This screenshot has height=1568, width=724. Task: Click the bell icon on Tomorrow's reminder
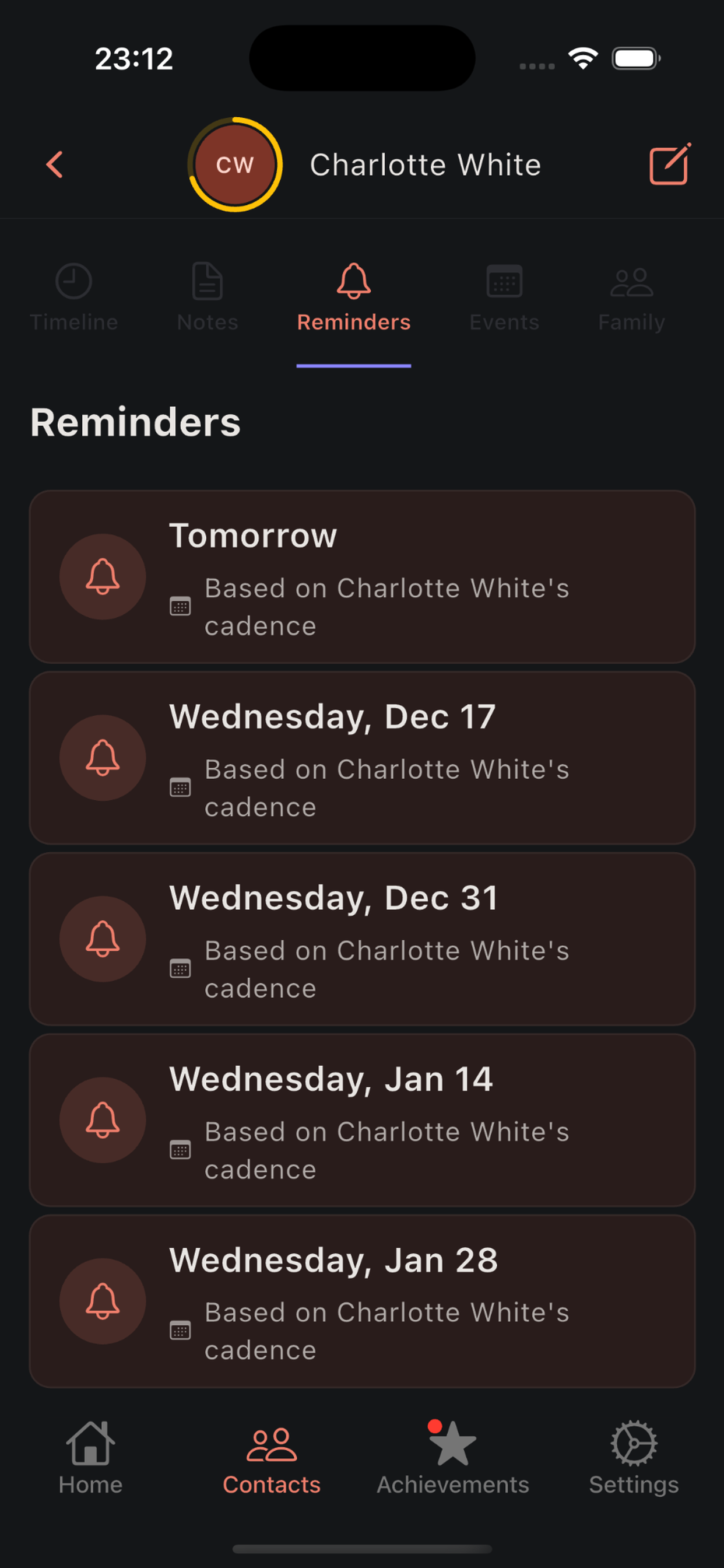click(103, 576)
